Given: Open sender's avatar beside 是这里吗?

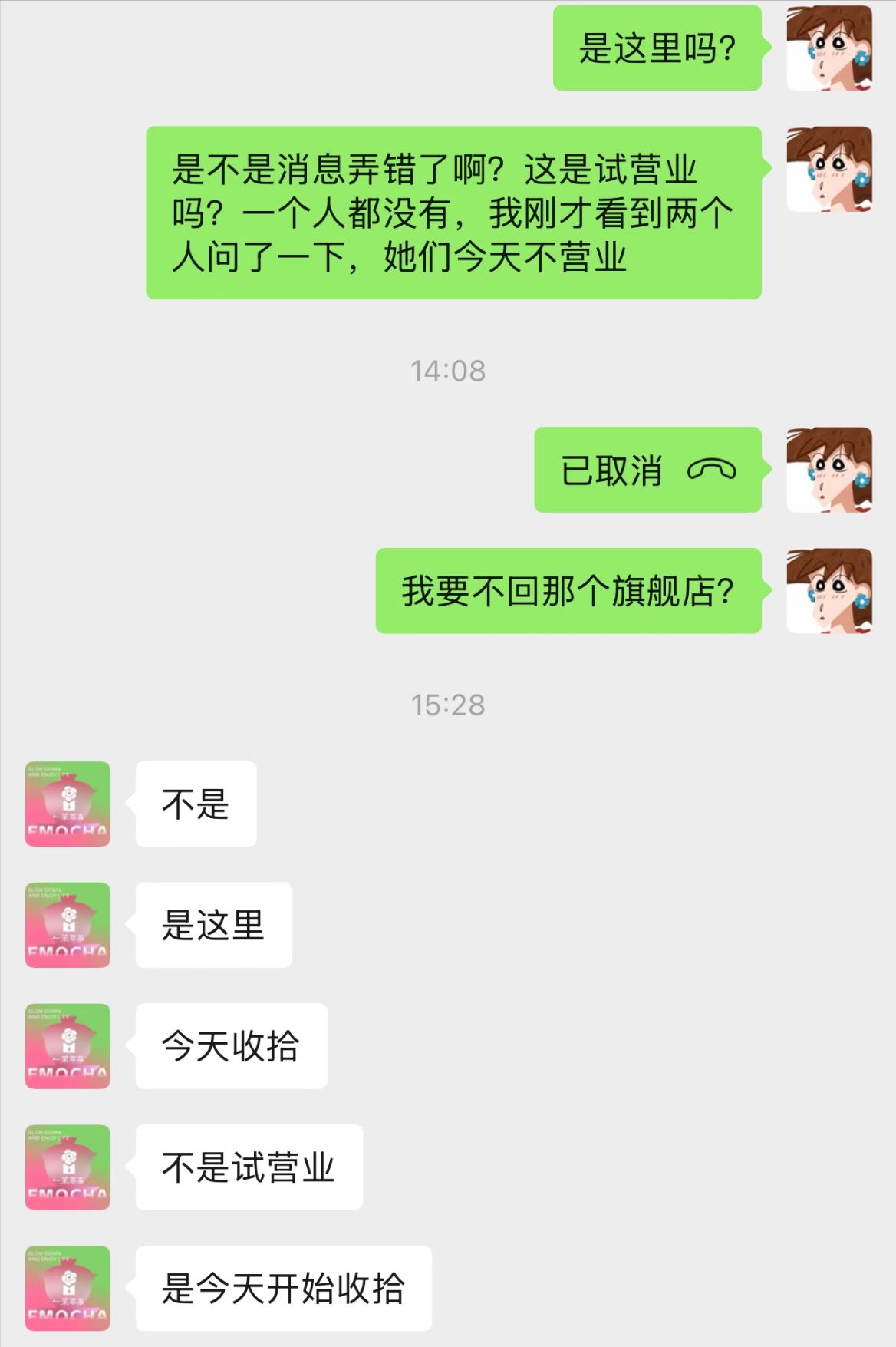Looking at the screenshot, I should tap(829, 48).
